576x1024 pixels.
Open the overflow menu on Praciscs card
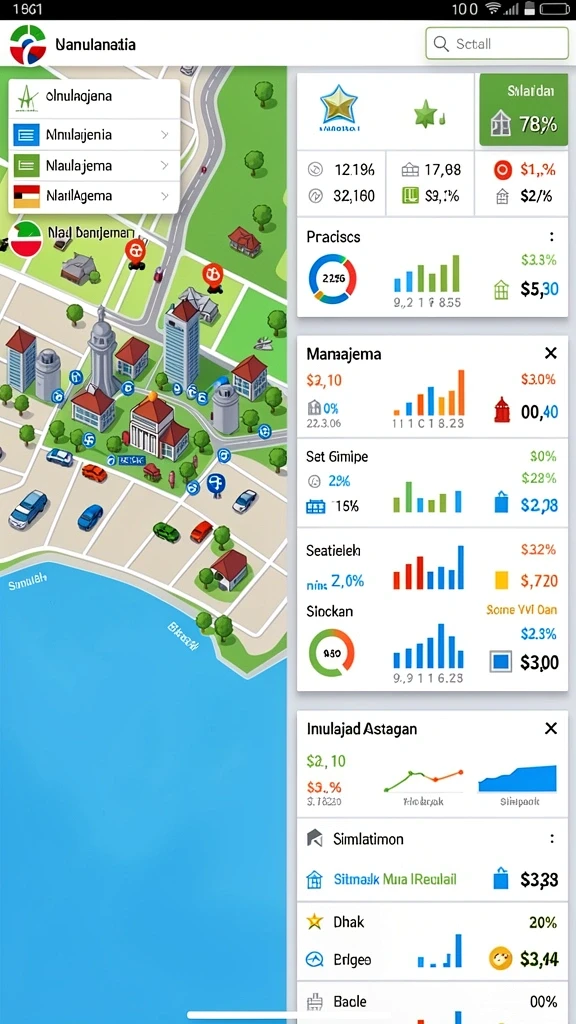(x=552, y=237)
